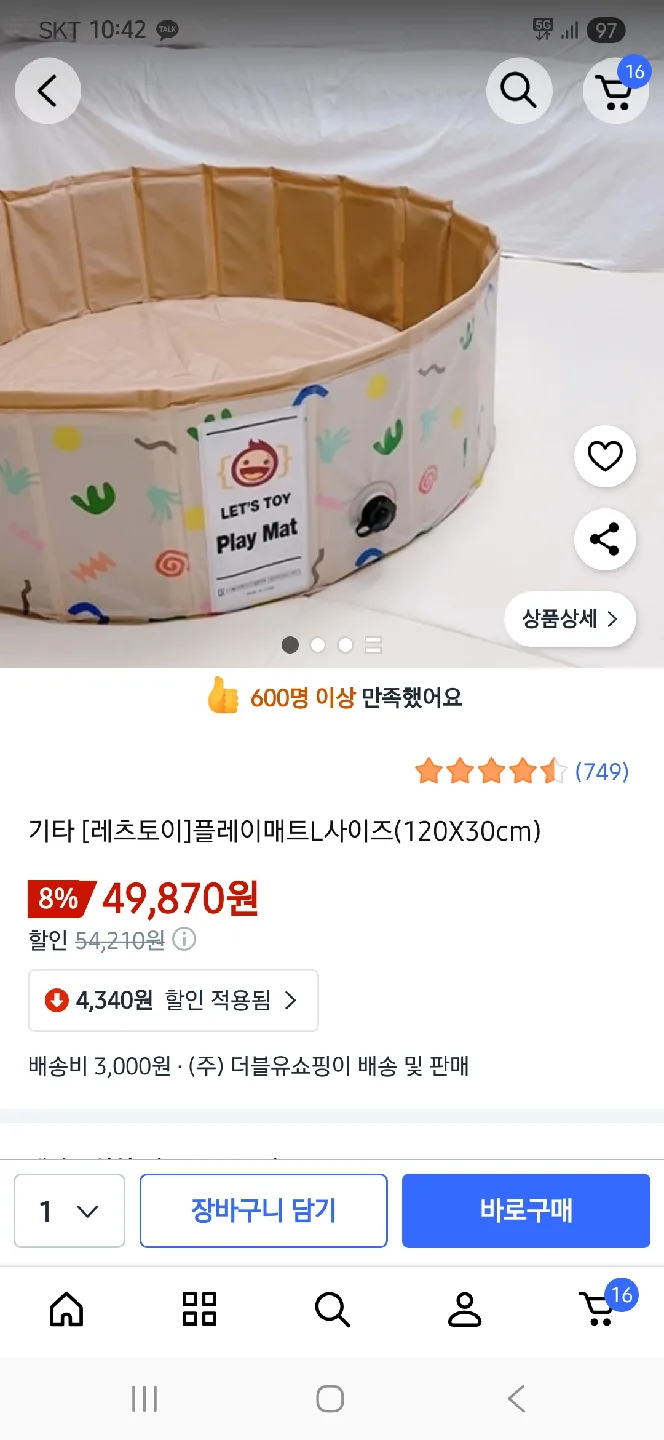This screenshot has height=1440, width=664.
Task: Open the quantity dropdown
Action: [x=69, y=1211]
